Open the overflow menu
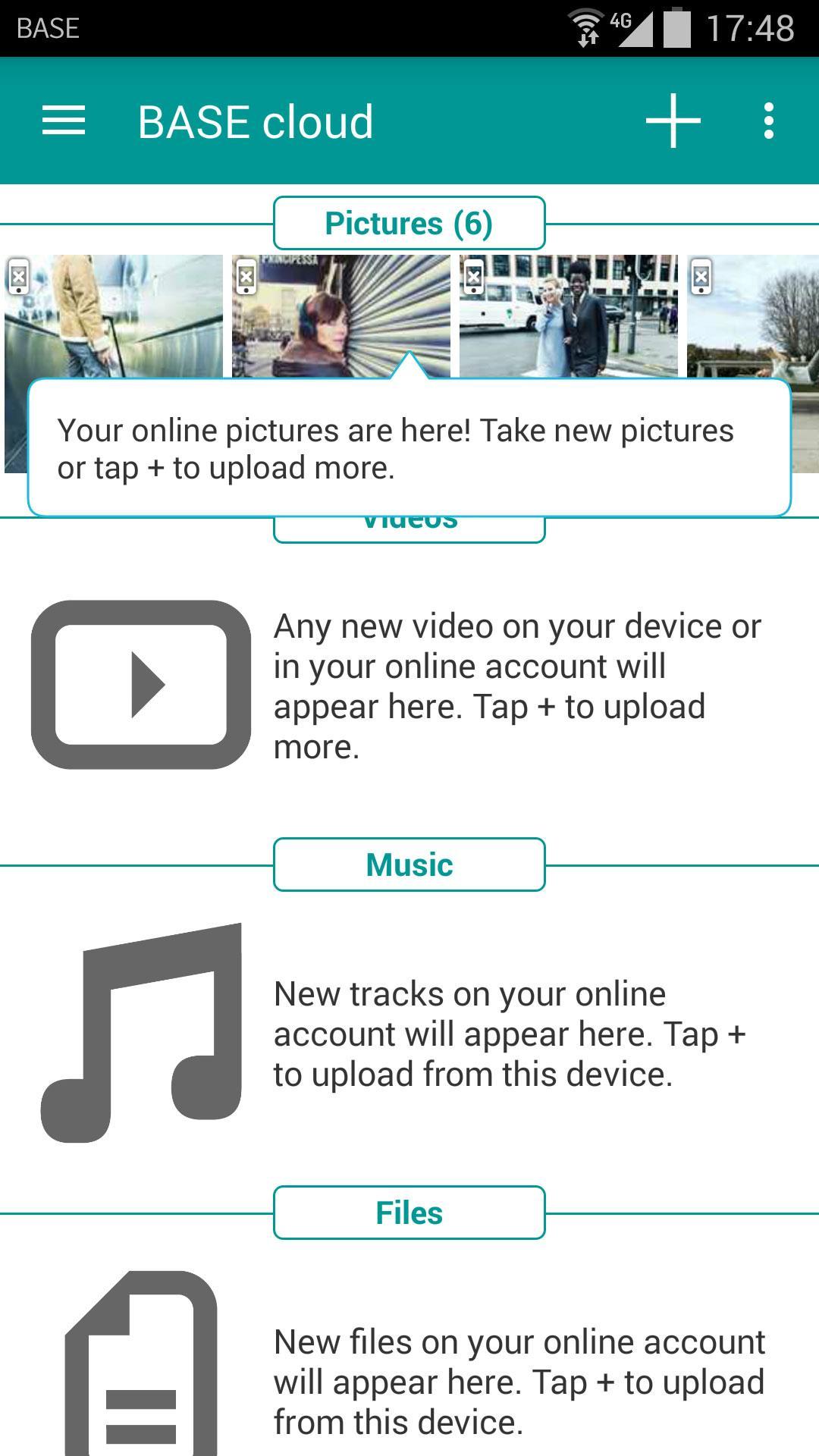Screen dimensions: 819x1456 point(769,121)
